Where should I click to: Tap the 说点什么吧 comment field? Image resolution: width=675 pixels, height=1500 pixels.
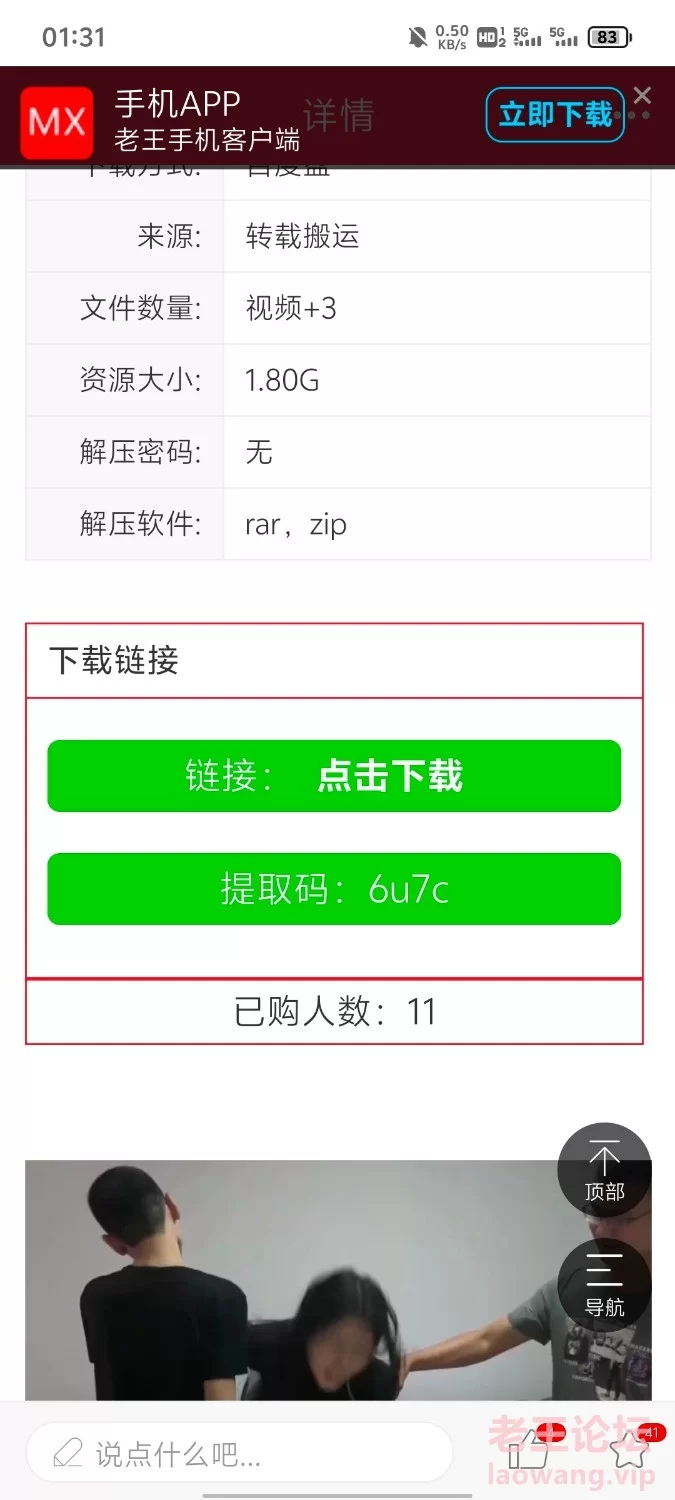[x=239, y=1453]
